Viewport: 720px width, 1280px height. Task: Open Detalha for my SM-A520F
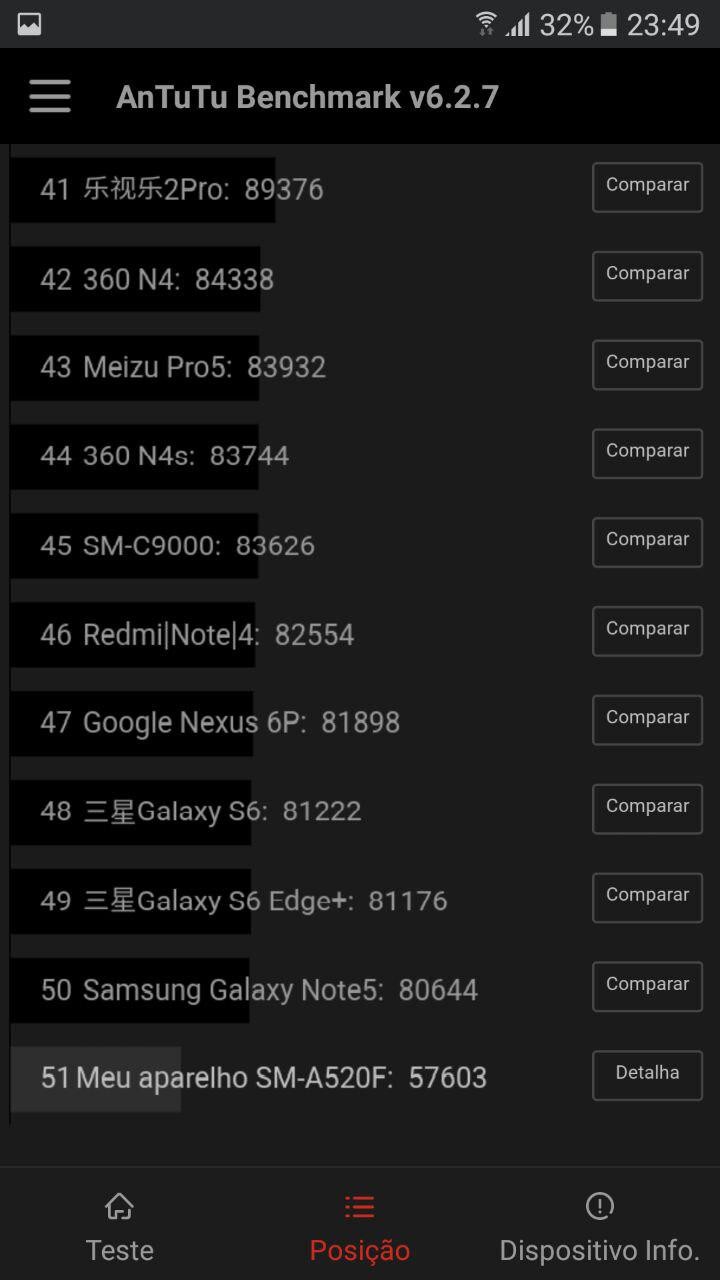[x=647, y=1075]
